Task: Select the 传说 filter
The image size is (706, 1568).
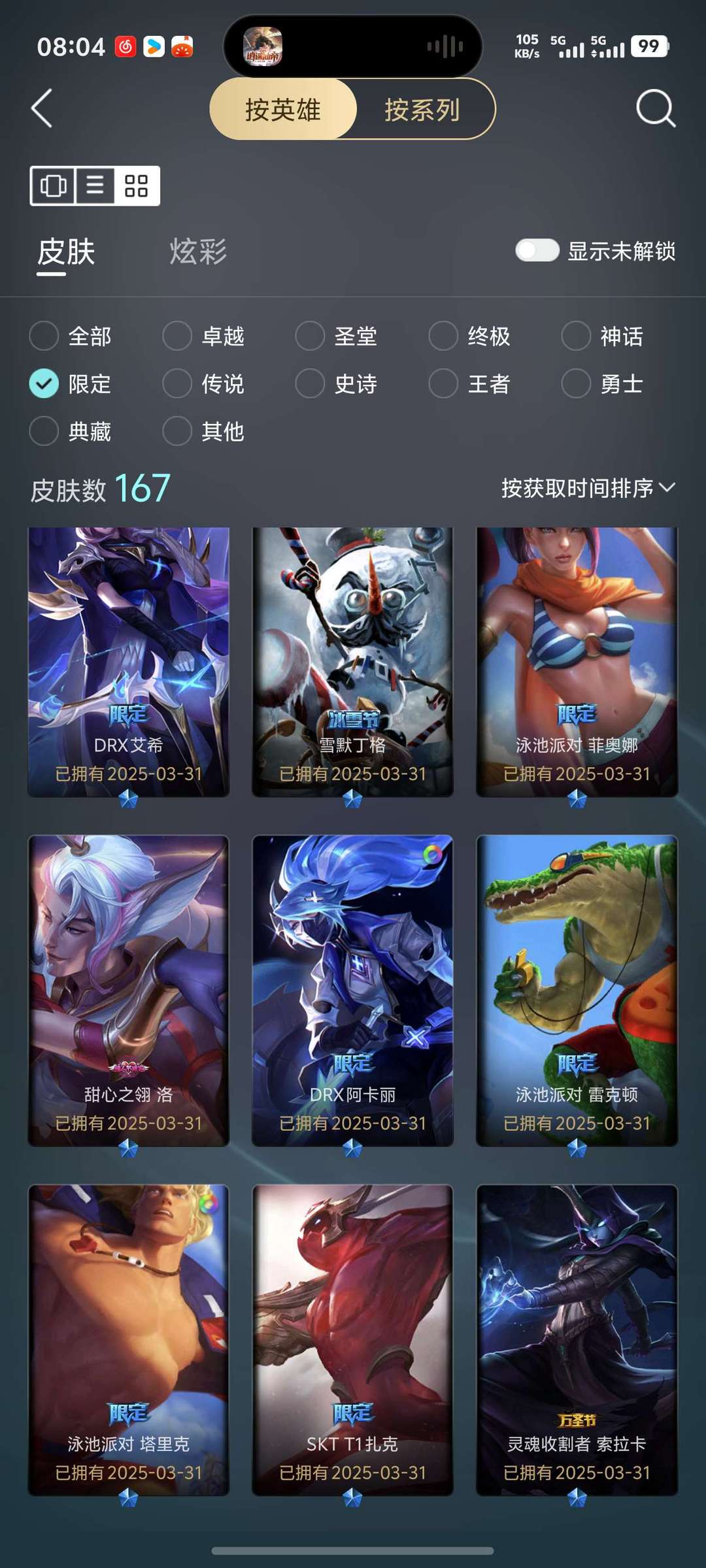Action: 203,384
